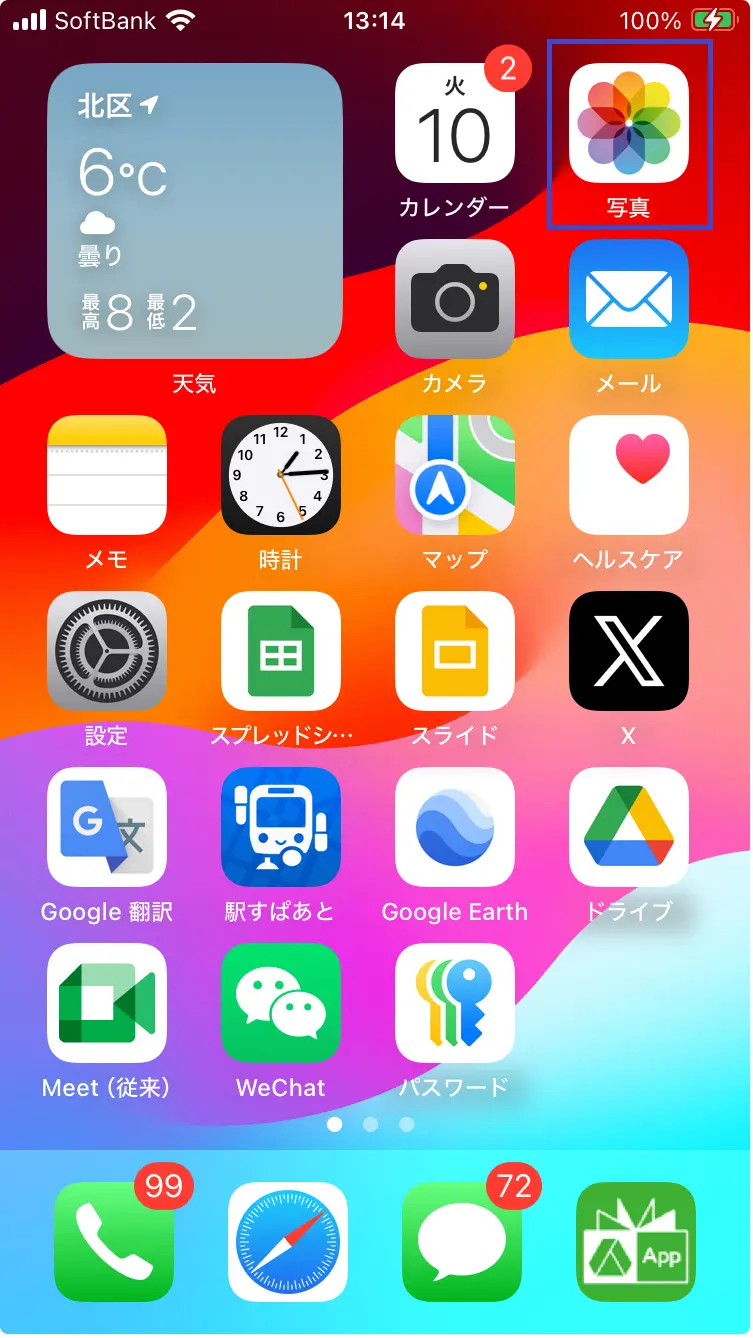
Task: Launch WeChat
Action: coord(281,1003)
